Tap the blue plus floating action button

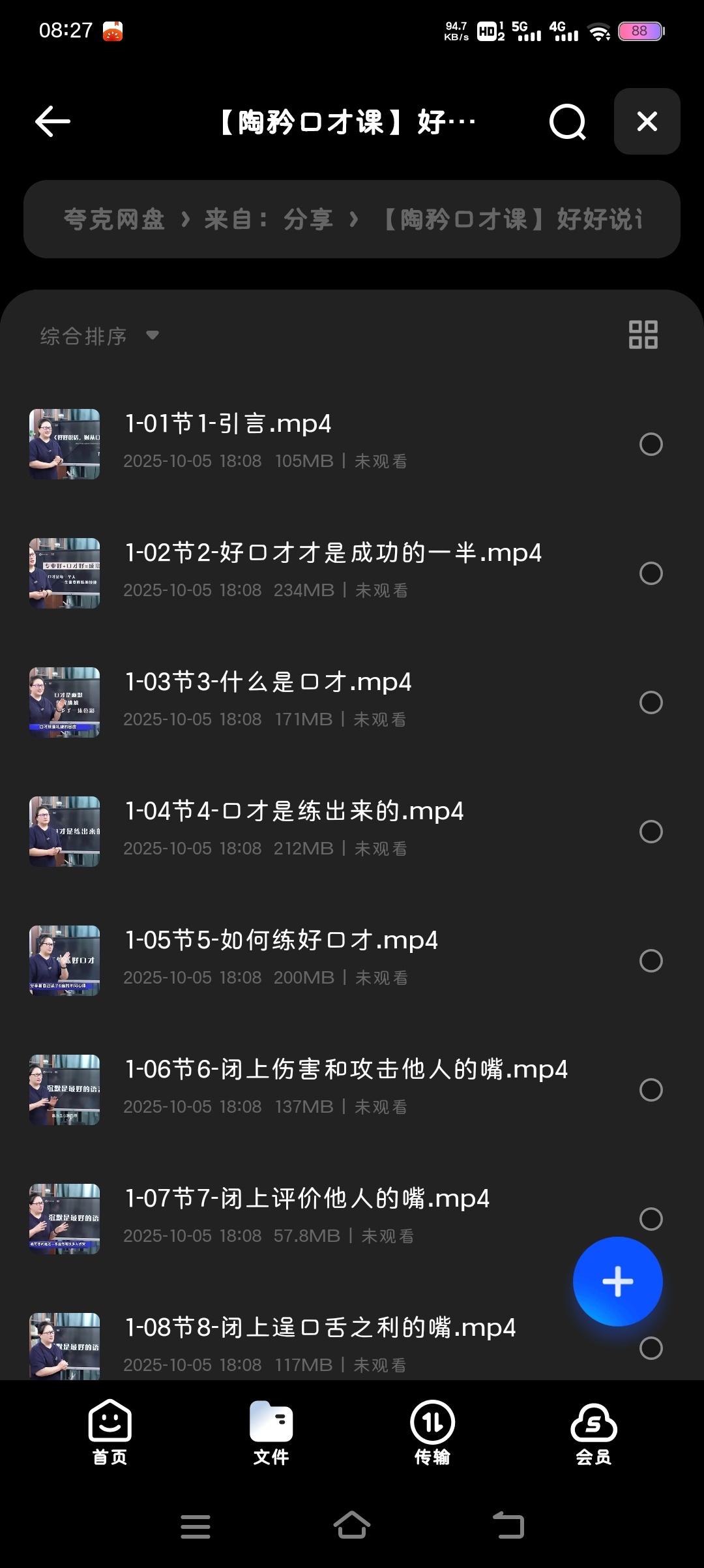[x=617, y=1280]
